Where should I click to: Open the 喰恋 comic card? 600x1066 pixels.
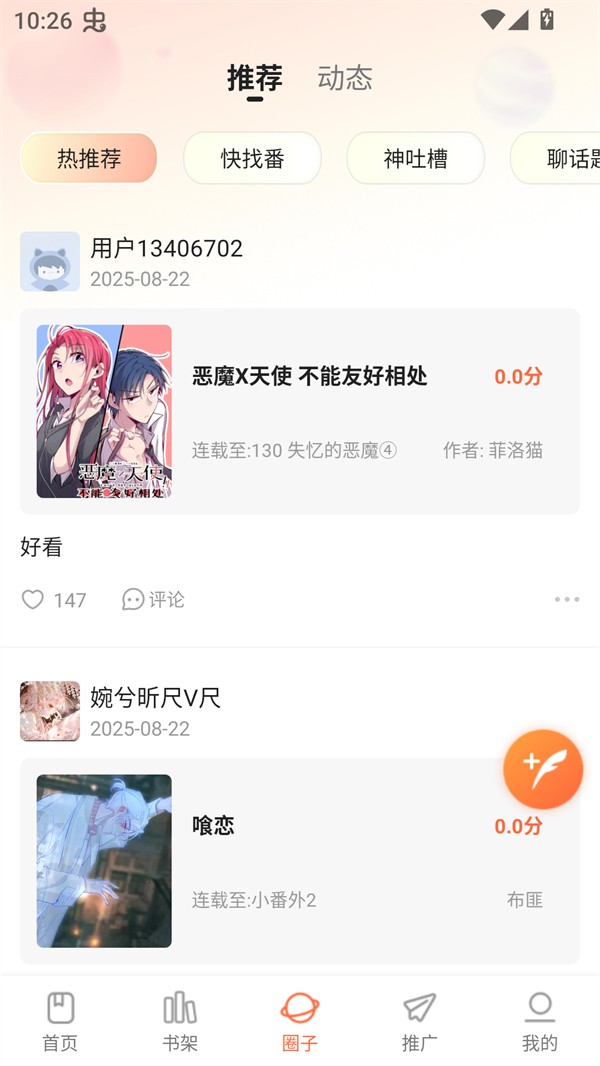300,861
